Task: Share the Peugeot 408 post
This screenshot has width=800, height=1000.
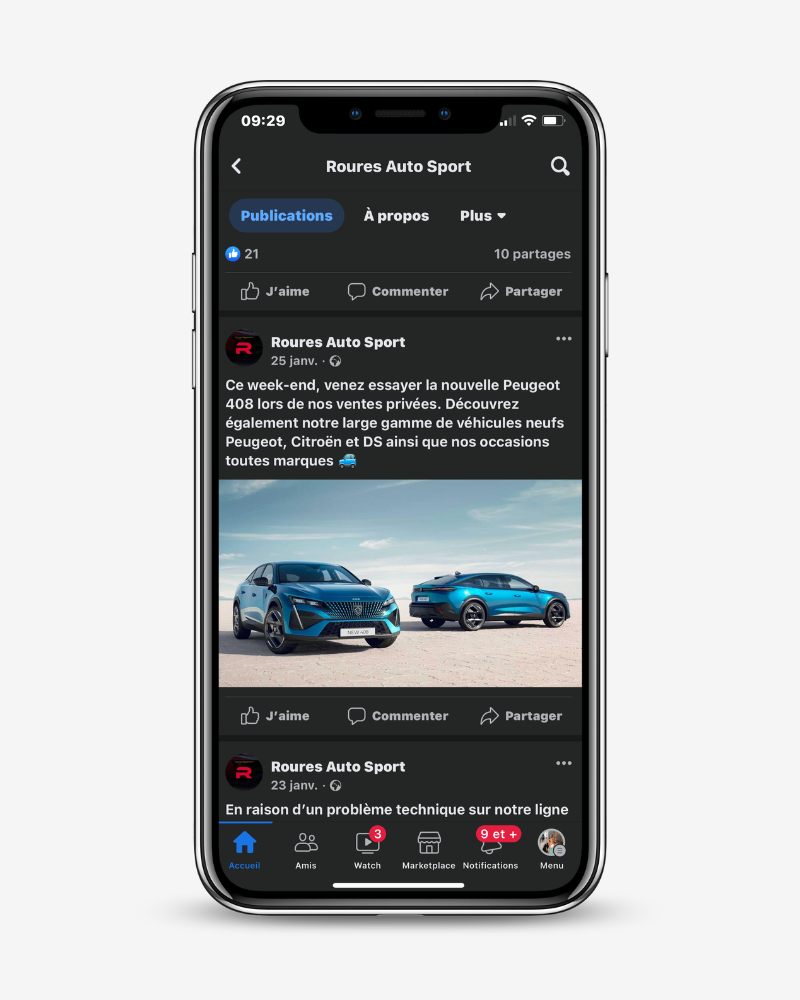Action: coord(521,716)
